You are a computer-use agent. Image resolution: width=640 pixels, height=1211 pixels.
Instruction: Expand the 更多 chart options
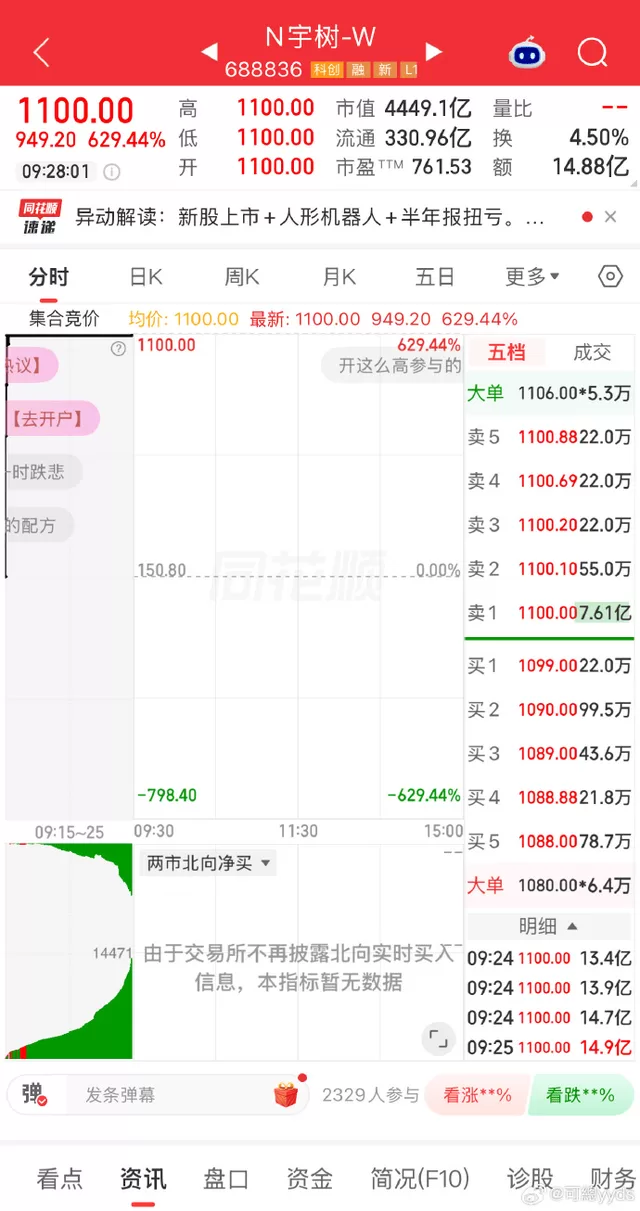pos(532,277)
